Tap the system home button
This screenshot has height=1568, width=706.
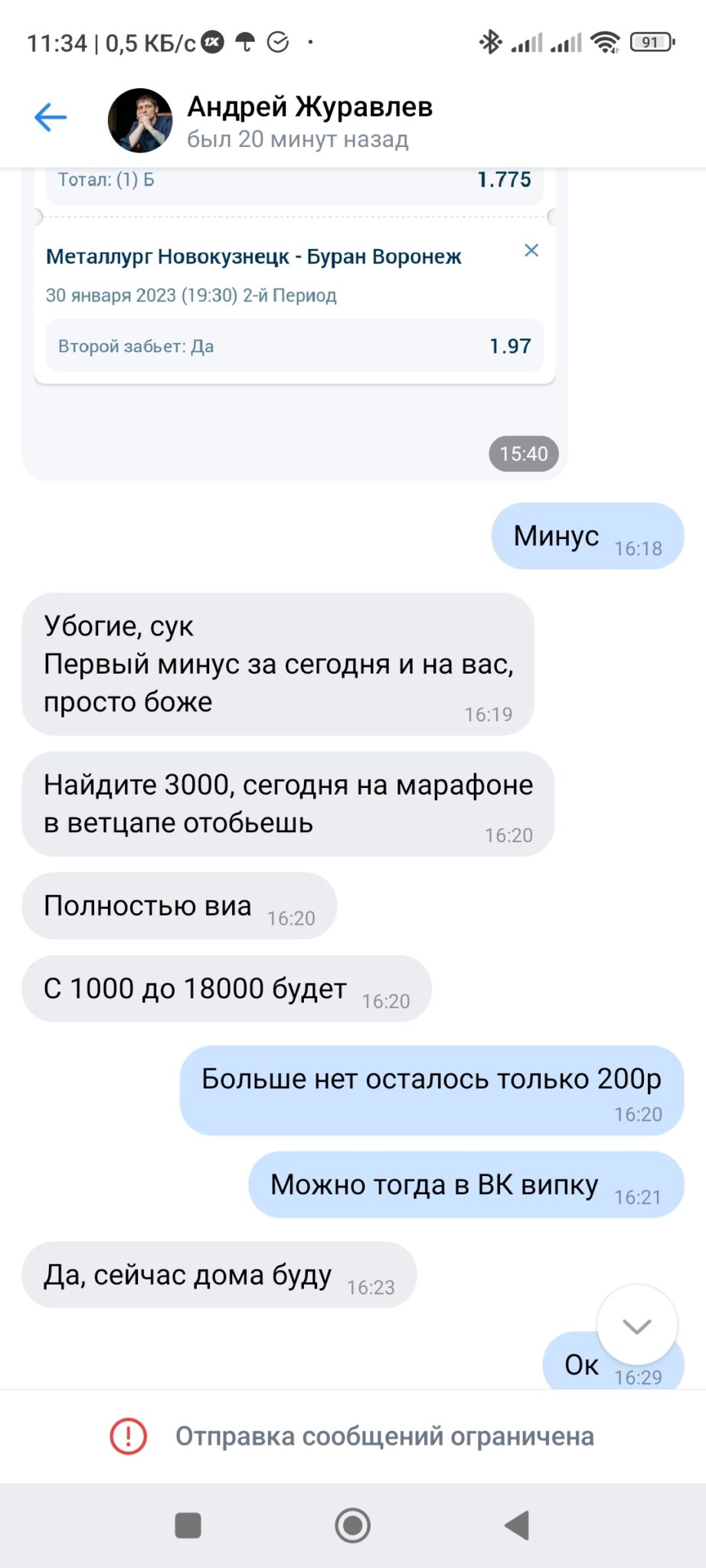click(353, 1525)
